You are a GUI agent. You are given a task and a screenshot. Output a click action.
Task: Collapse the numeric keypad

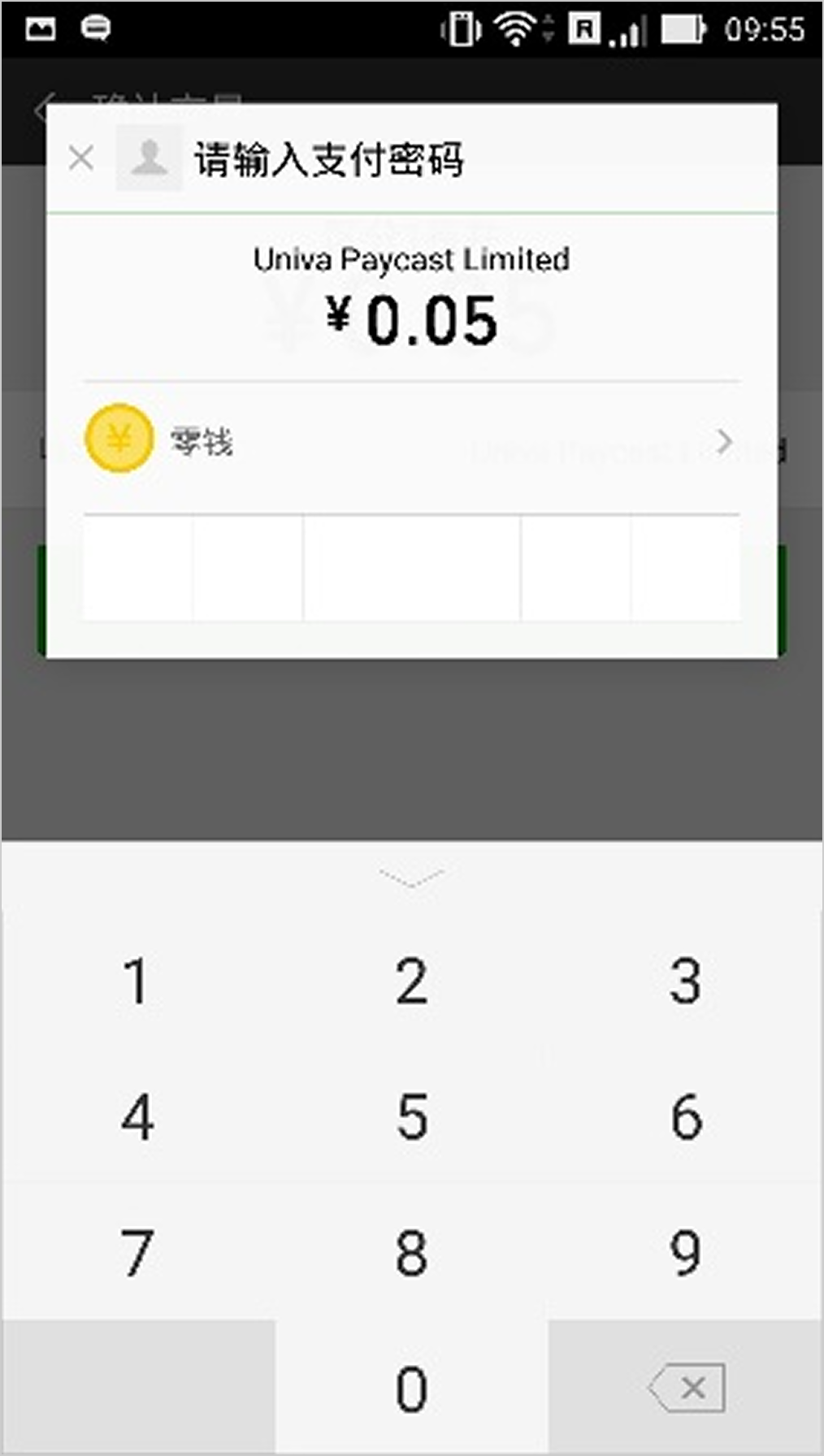pos(411,877)
